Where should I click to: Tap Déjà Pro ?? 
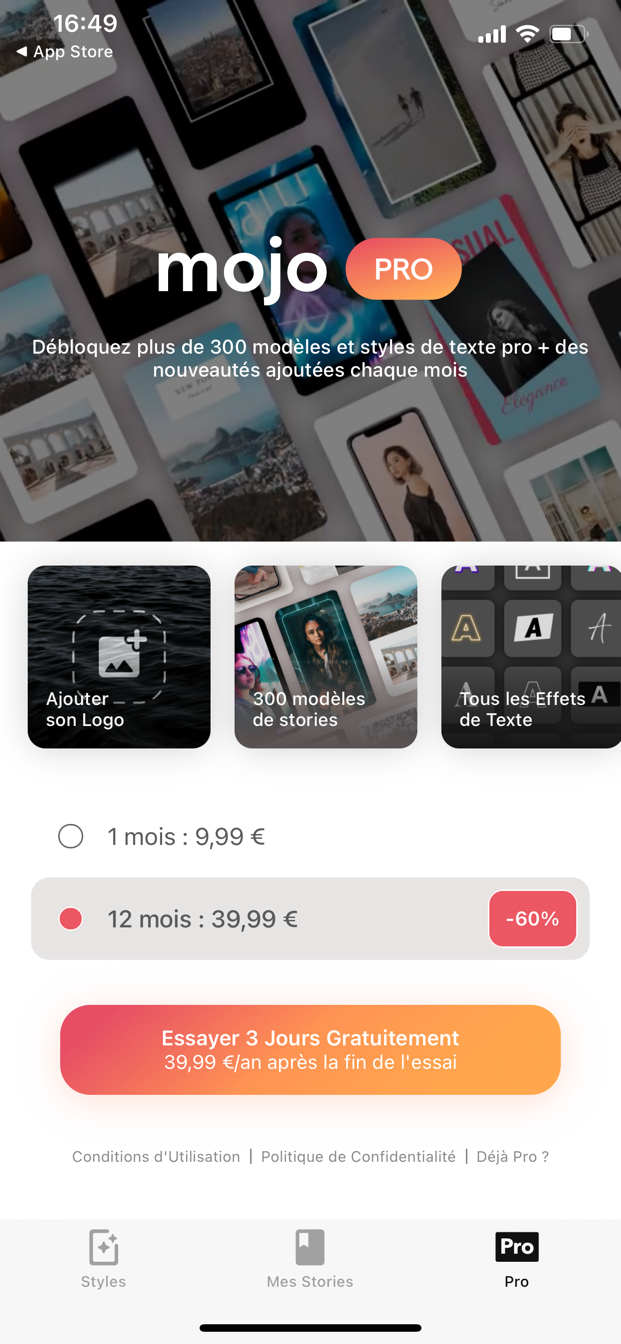pos(513,1156)
